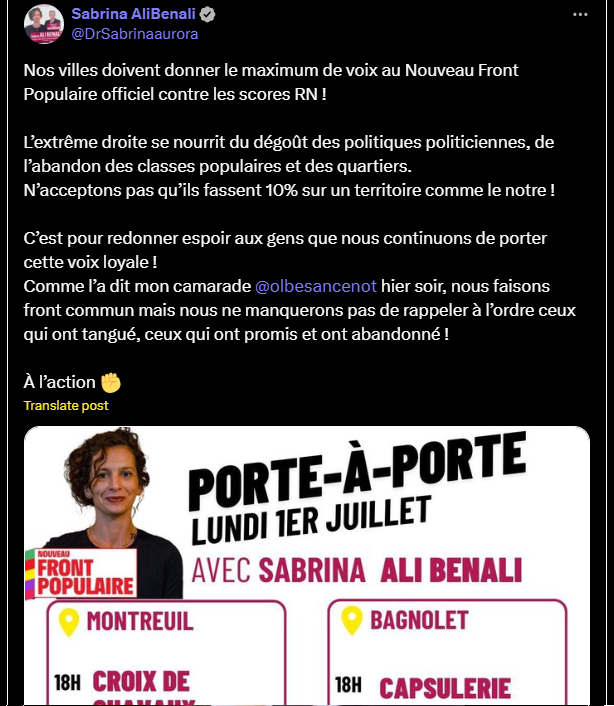Image resolution: width=614 pixels, height=706 pixels.
Task: Open the @DrSabrinaaurora handle
Action: tap(135, 34)
